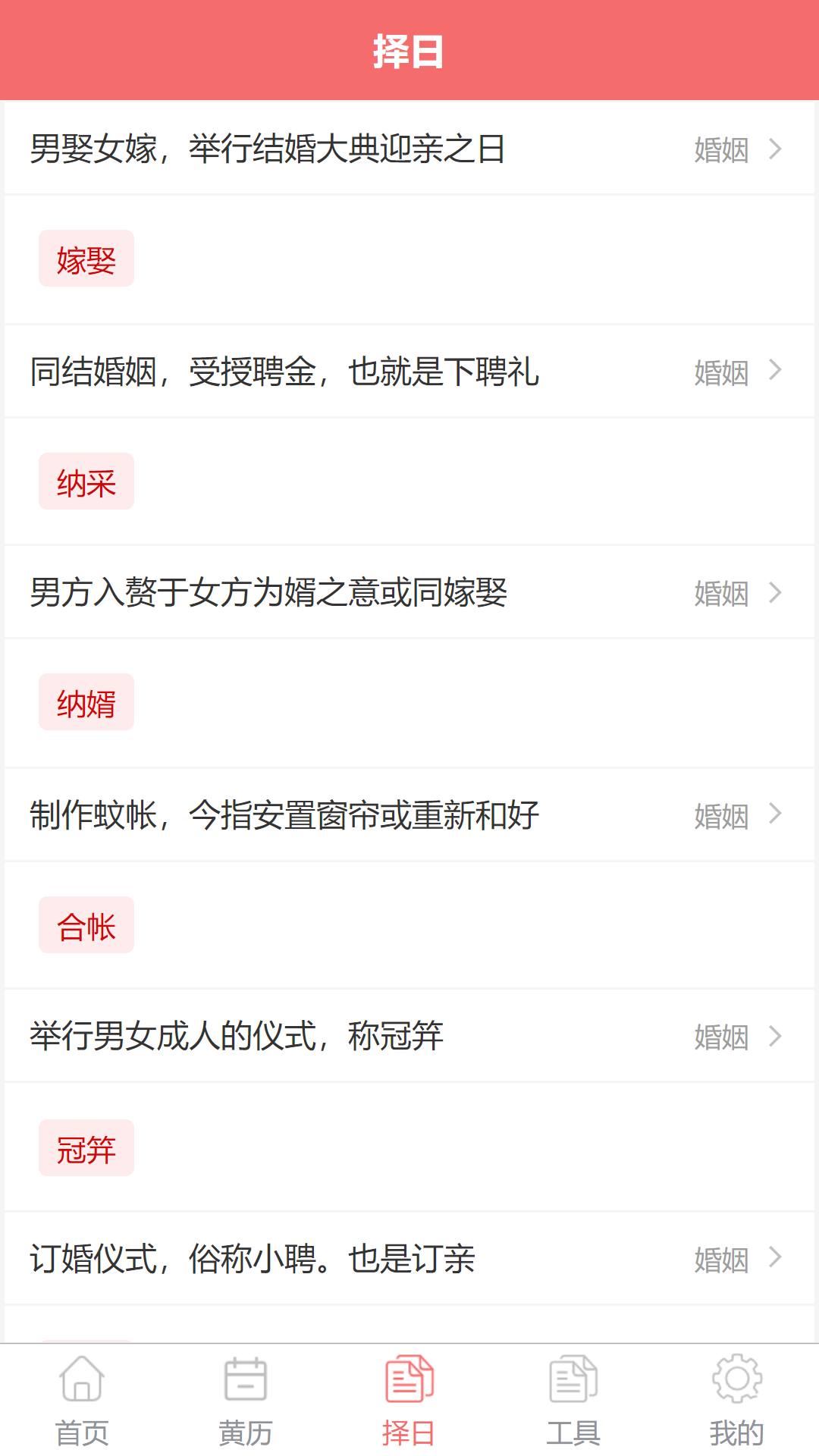This screenshot has height=1456, width=819.
Task: Open the 订婚仪式 俗称小聘 row
Action: point(409,1259)
